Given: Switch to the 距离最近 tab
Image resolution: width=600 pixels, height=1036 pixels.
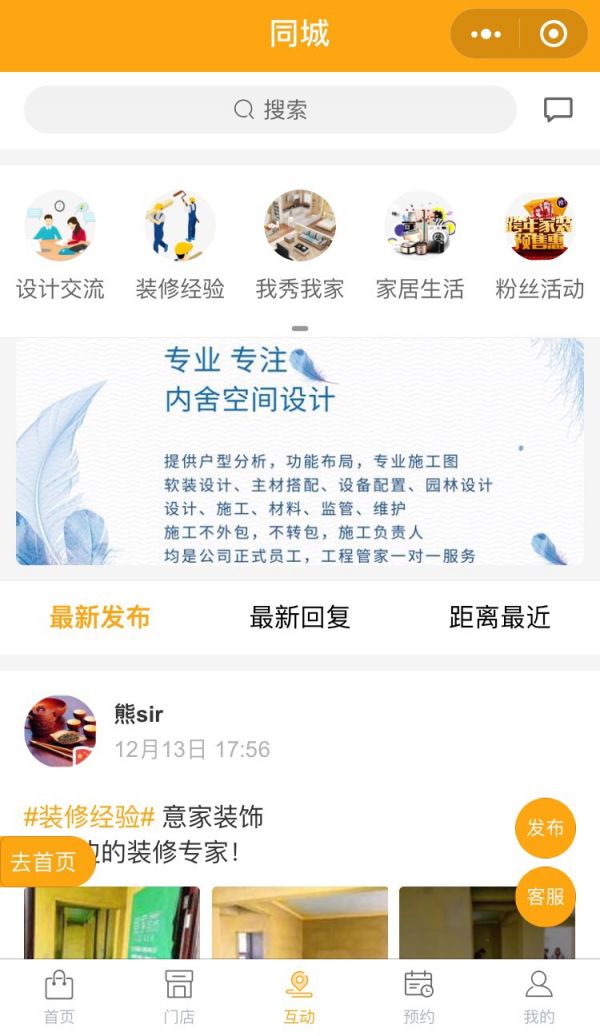Looking at the screenshot, I should [x=500, y=617].
